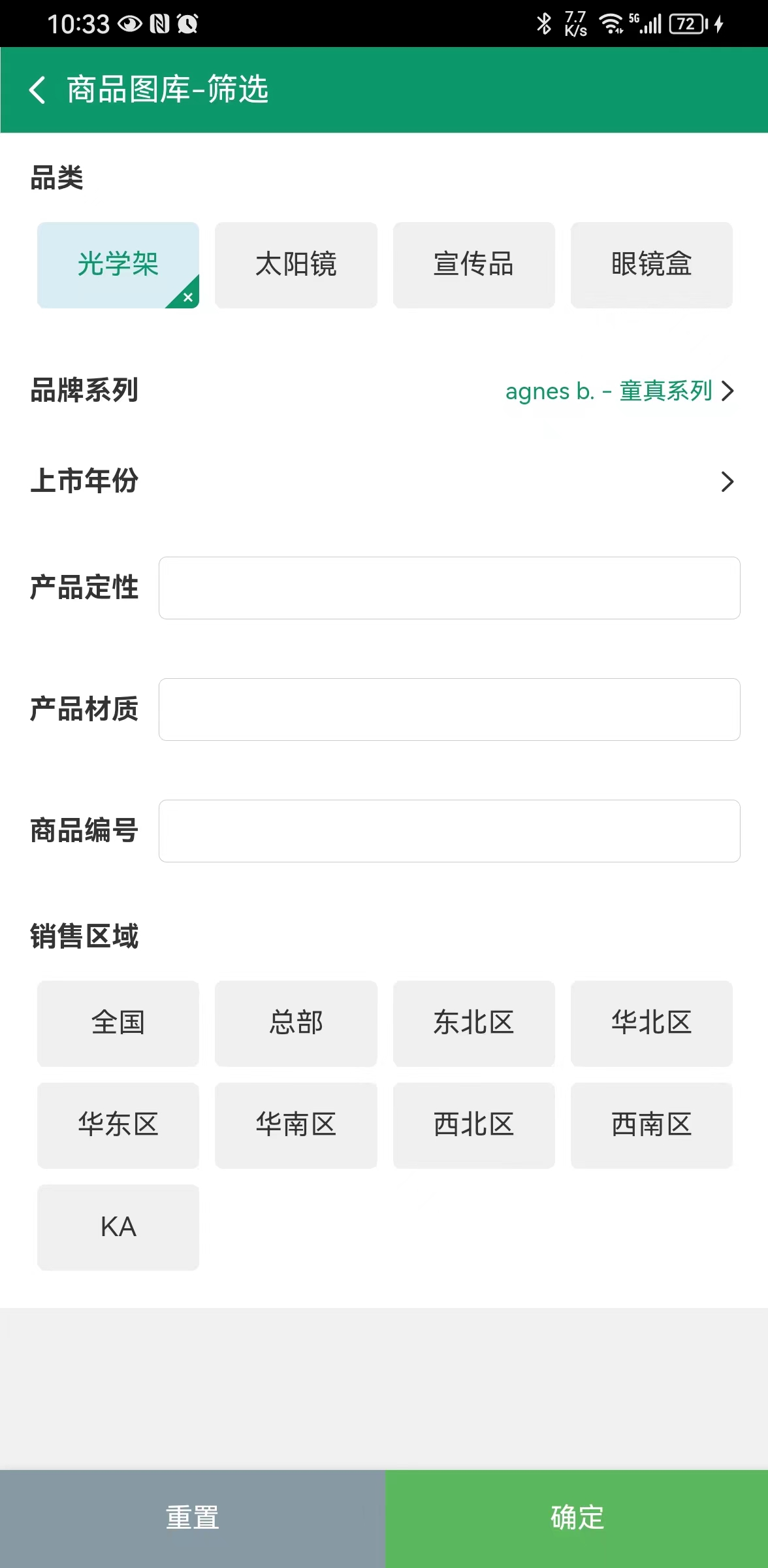Open the 品牌系列 selector
This screenshot has height=1568, width=768.
[x=619, y=391]
